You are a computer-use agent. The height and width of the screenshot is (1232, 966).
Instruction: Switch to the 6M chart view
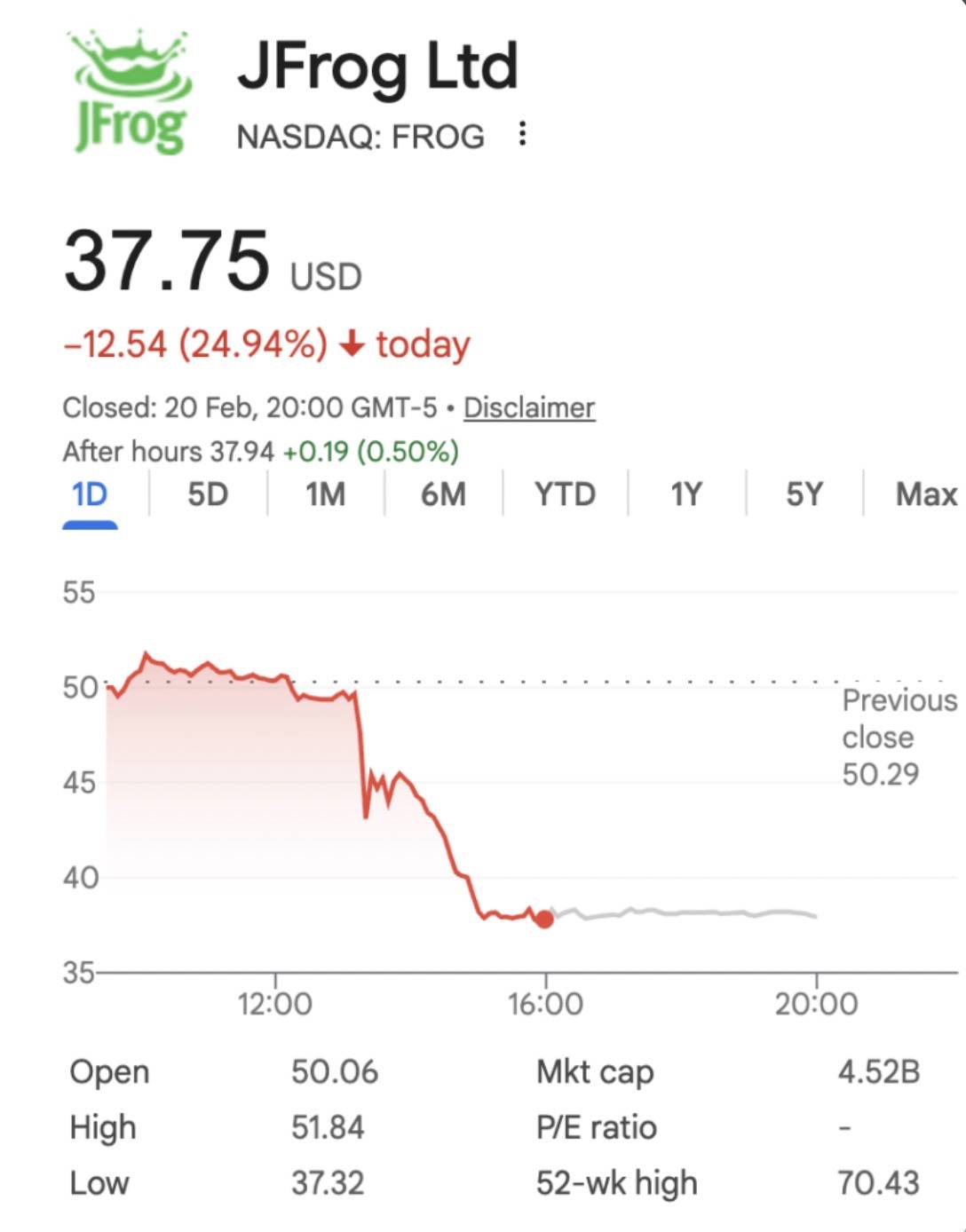[443, 494]
